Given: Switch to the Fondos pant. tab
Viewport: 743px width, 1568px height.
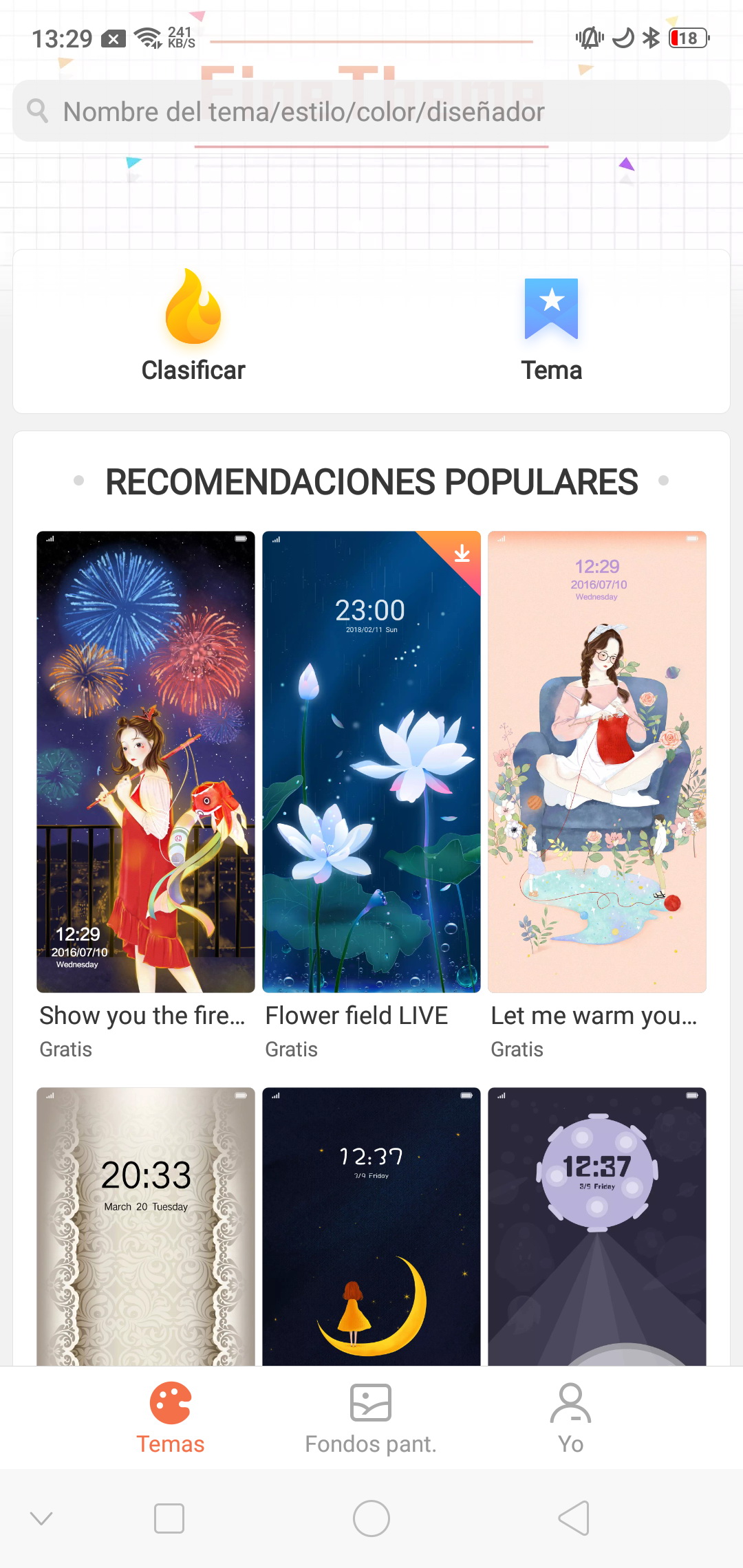Looking at the screenshot, I should pyautogui.click(x=371, y=1418).
